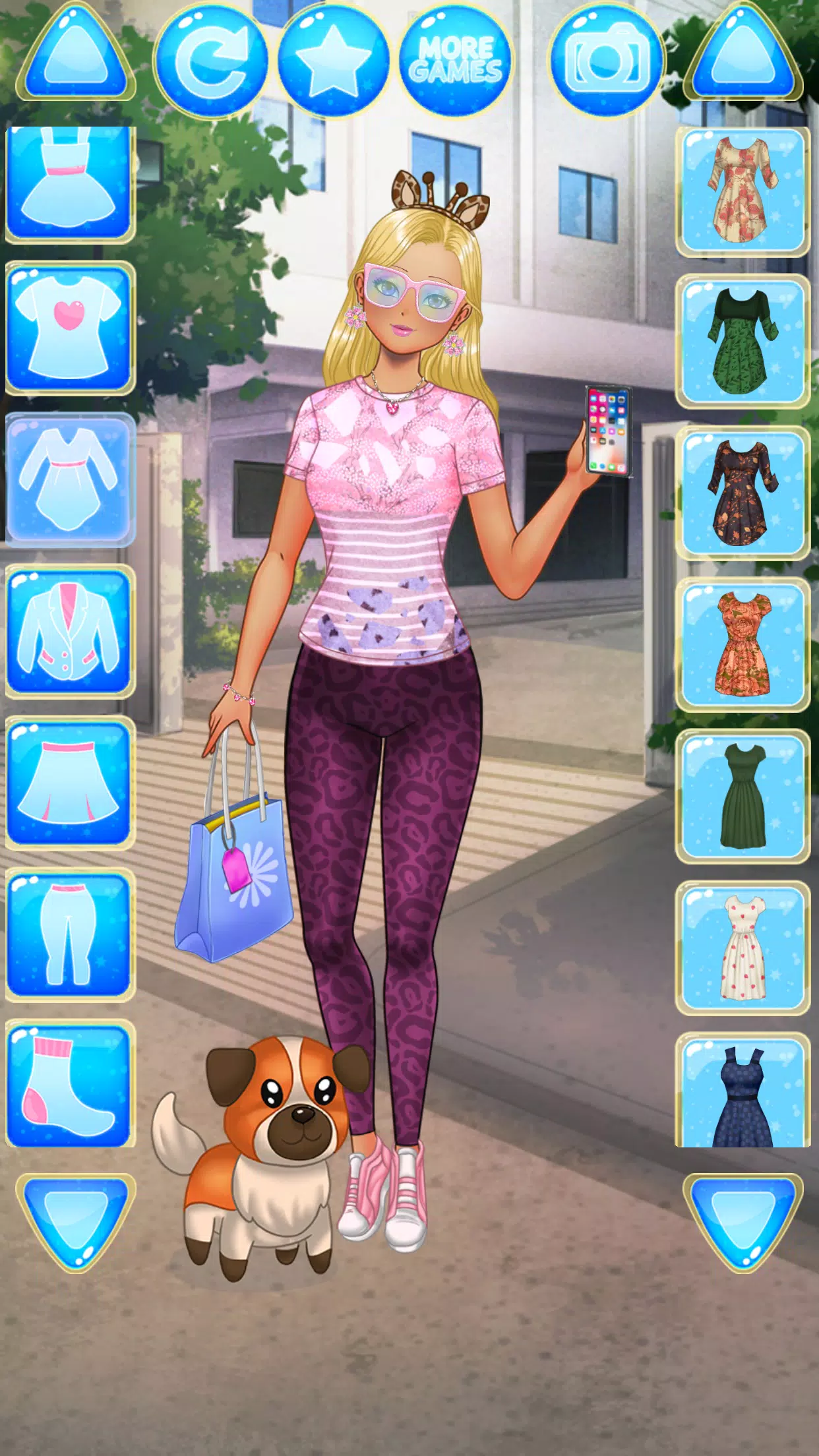This screenshot has width=819, height=1456.
Task: Choose the green leaf-print dress
Action: click(743, 342)
